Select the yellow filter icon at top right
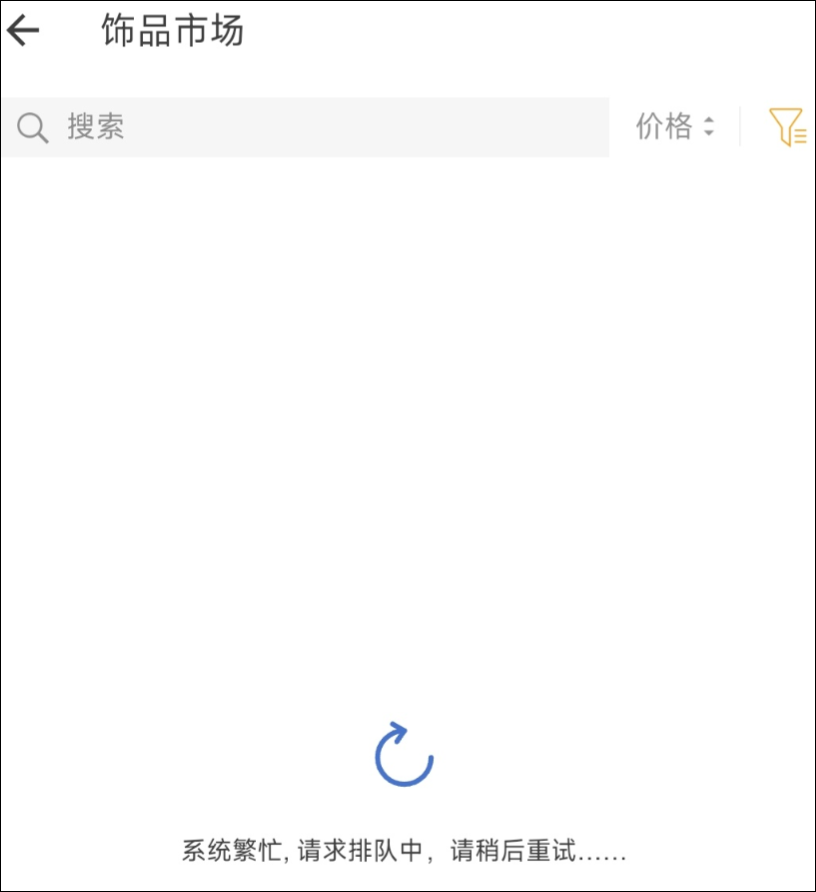Screen dimensions: 816x892 (x=789, y=127)
